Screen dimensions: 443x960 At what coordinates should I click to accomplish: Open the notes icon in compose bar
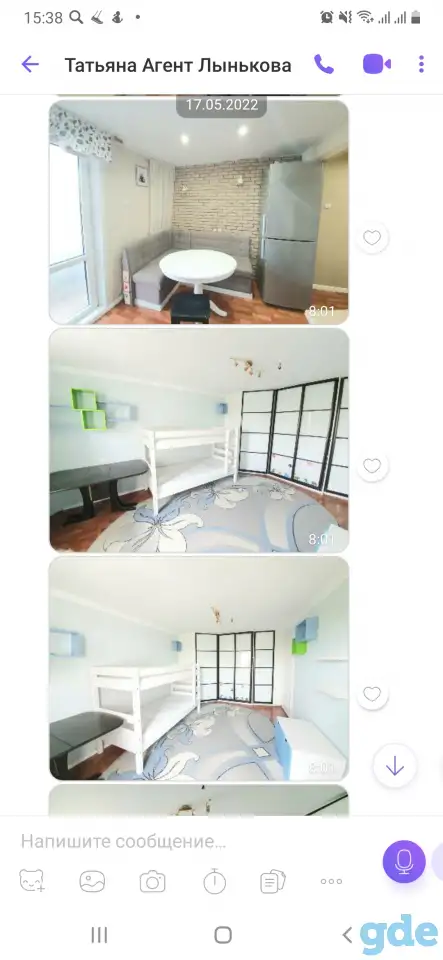272,882
